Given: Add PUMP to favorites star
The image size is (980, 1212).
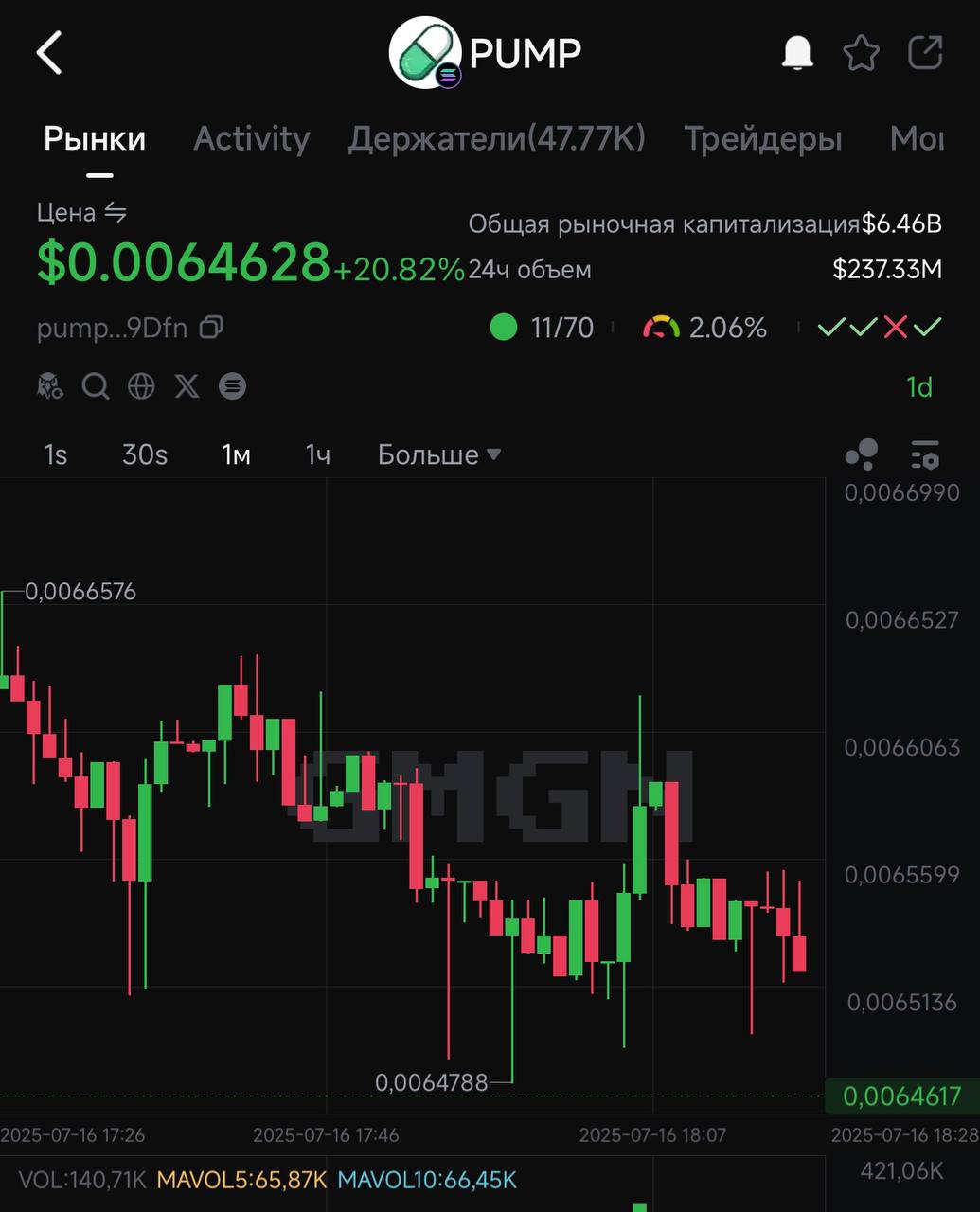Looking at the screenshot, I should (x=861, y=53).
